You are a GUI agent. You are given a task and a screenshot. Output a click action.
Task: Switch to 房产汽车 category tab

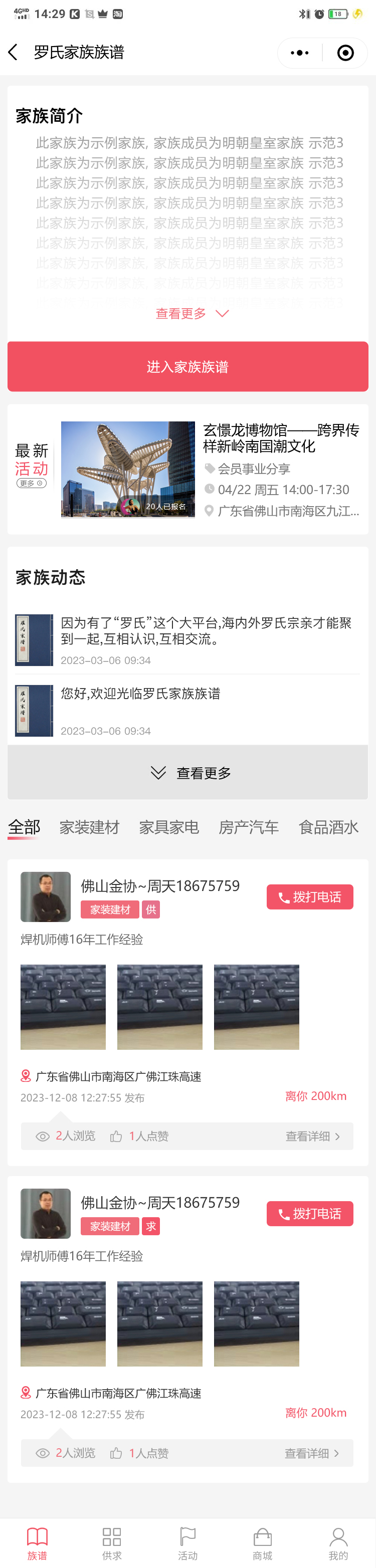(x=249, y=827)
